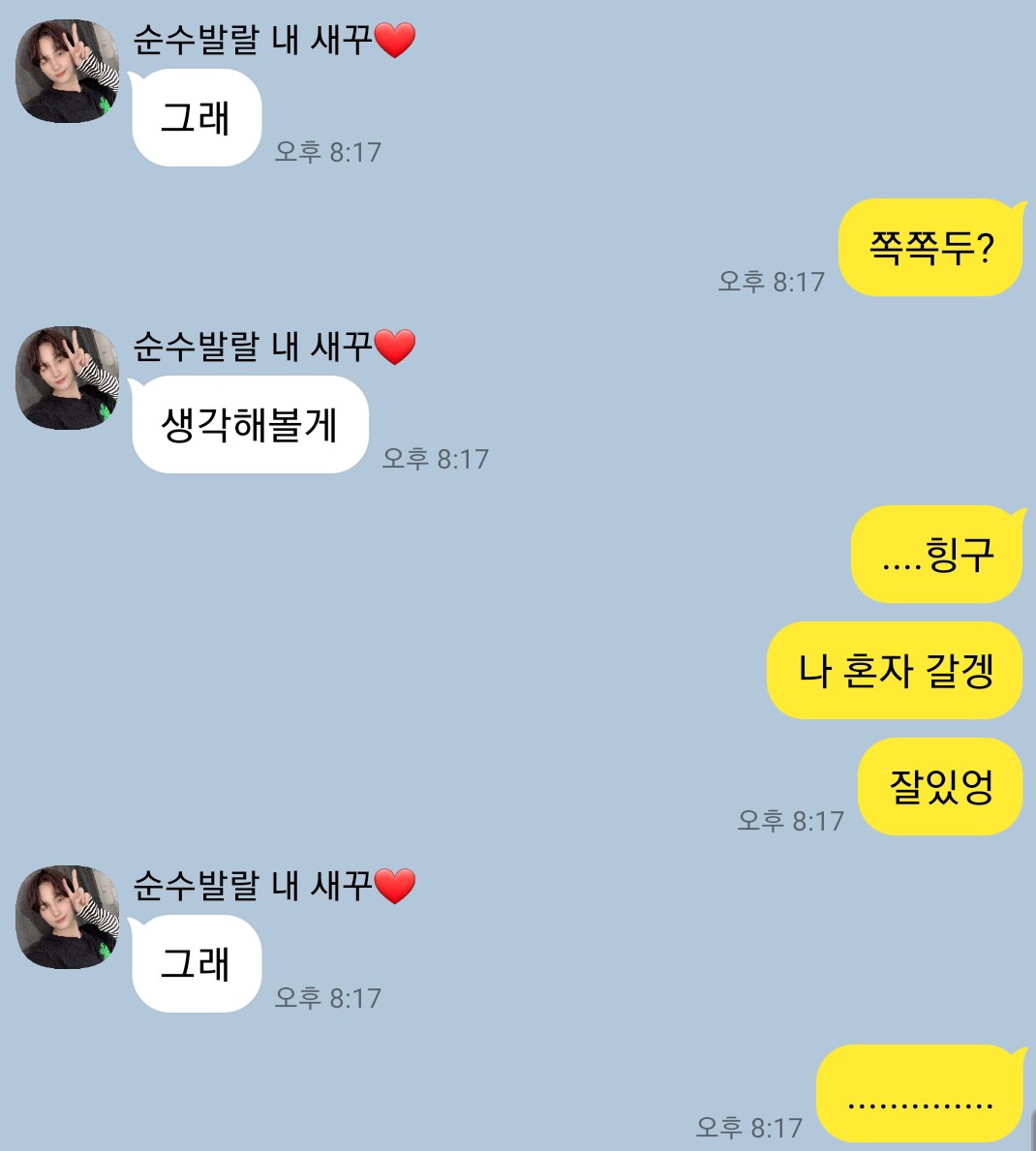Open profile photo beside the last 그래 message
The height and width of the screenshot is (1151, 1036).
click(x=66, y=917)
